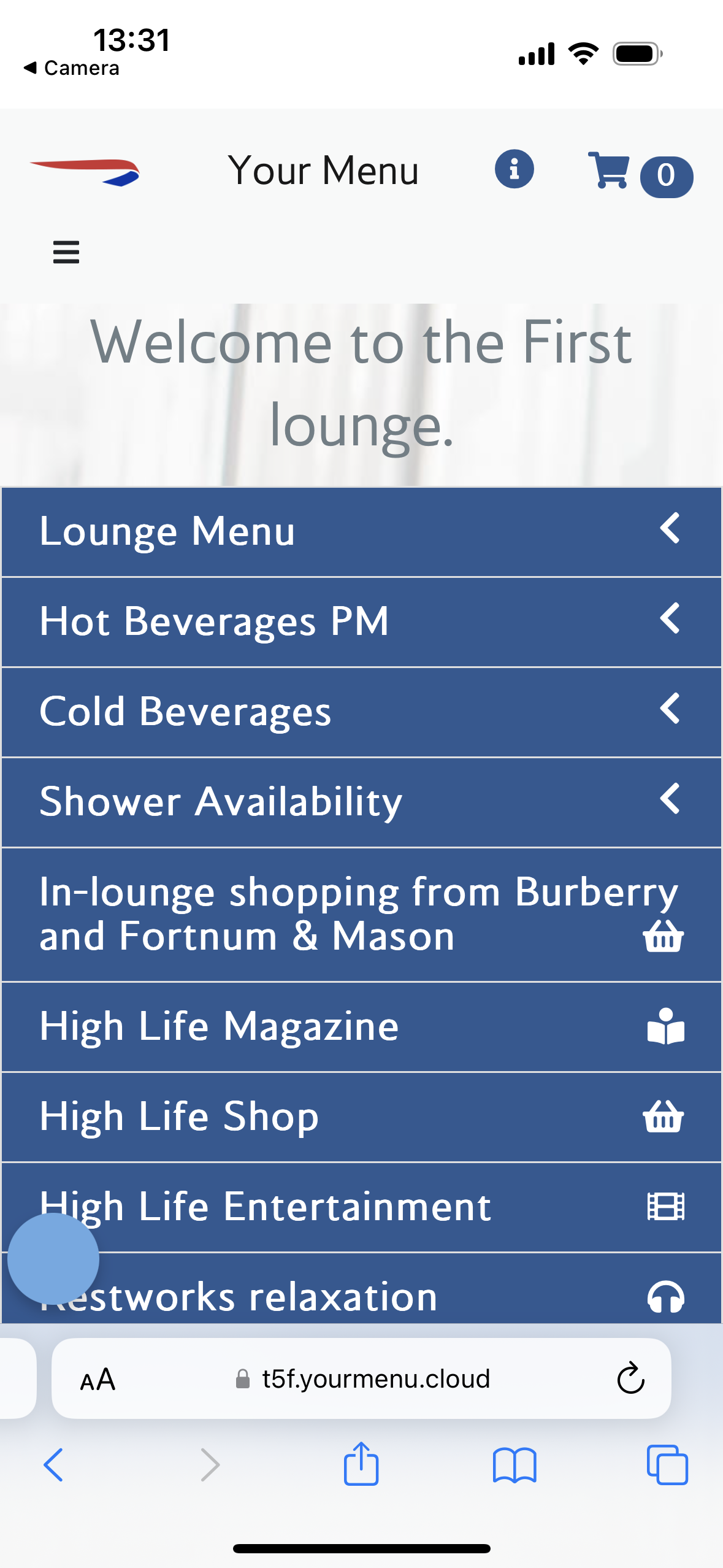Open Safari bookmarks
This screenshot has width=723, height=1568.
514,1465
